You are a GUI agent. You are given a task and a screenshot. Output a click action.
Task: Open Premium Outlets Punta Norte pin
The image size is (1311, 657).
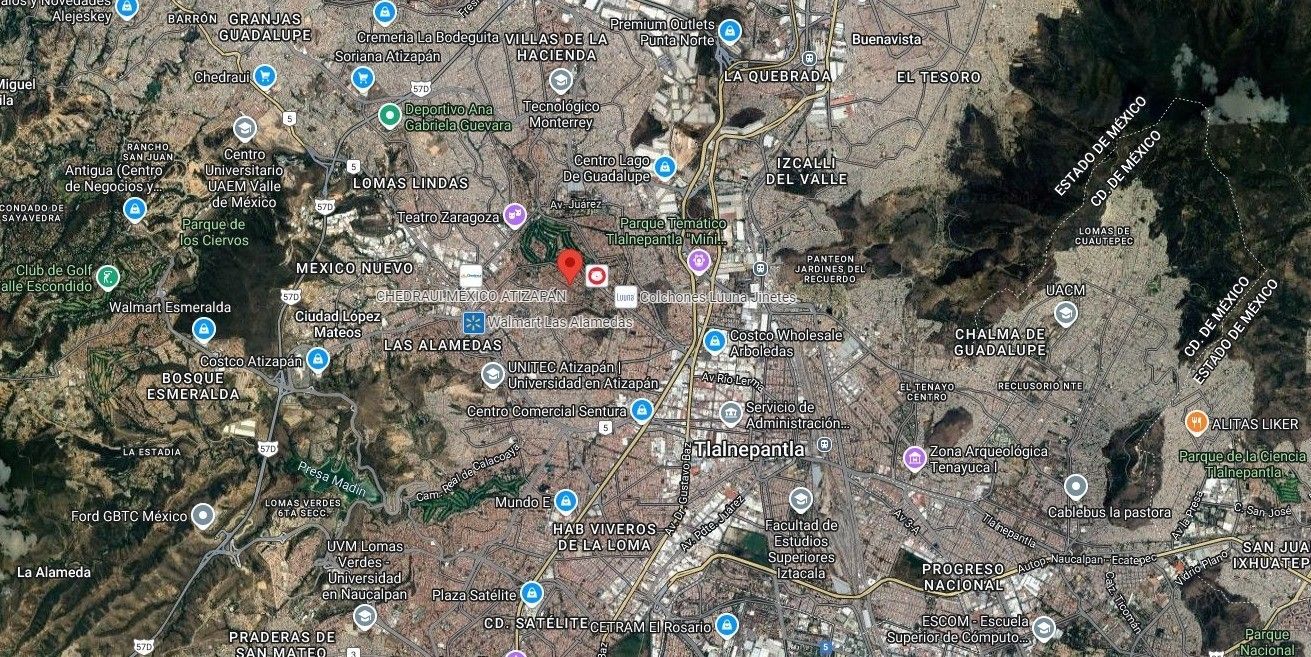(x=731, y=31)
